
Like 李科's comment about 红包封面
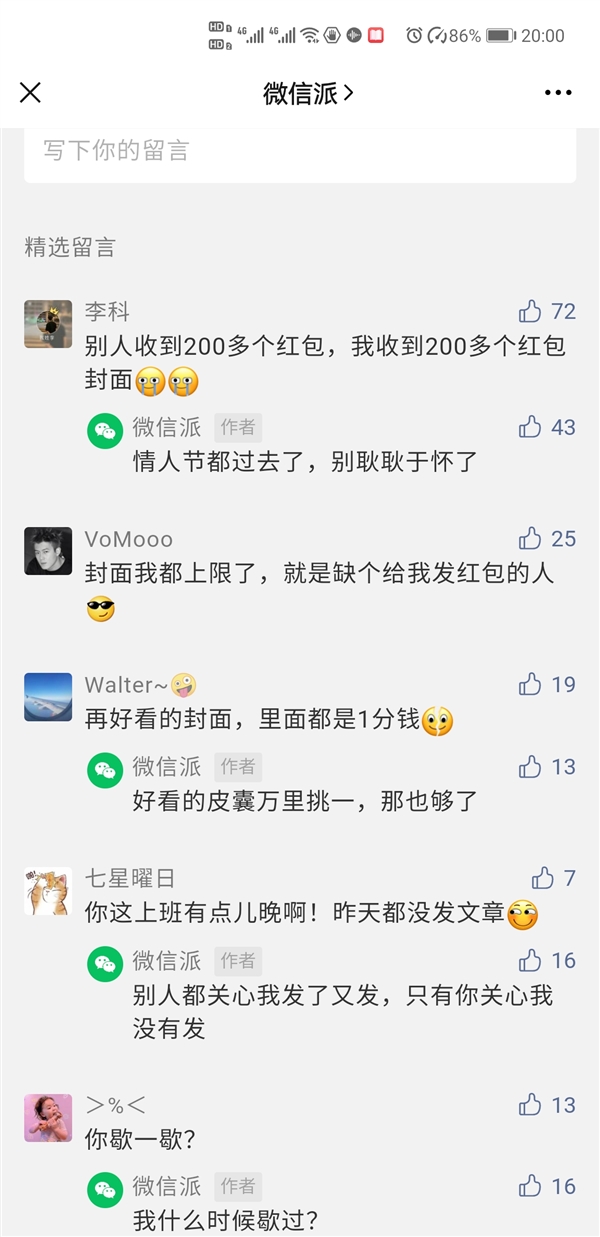tap(531, 311)
